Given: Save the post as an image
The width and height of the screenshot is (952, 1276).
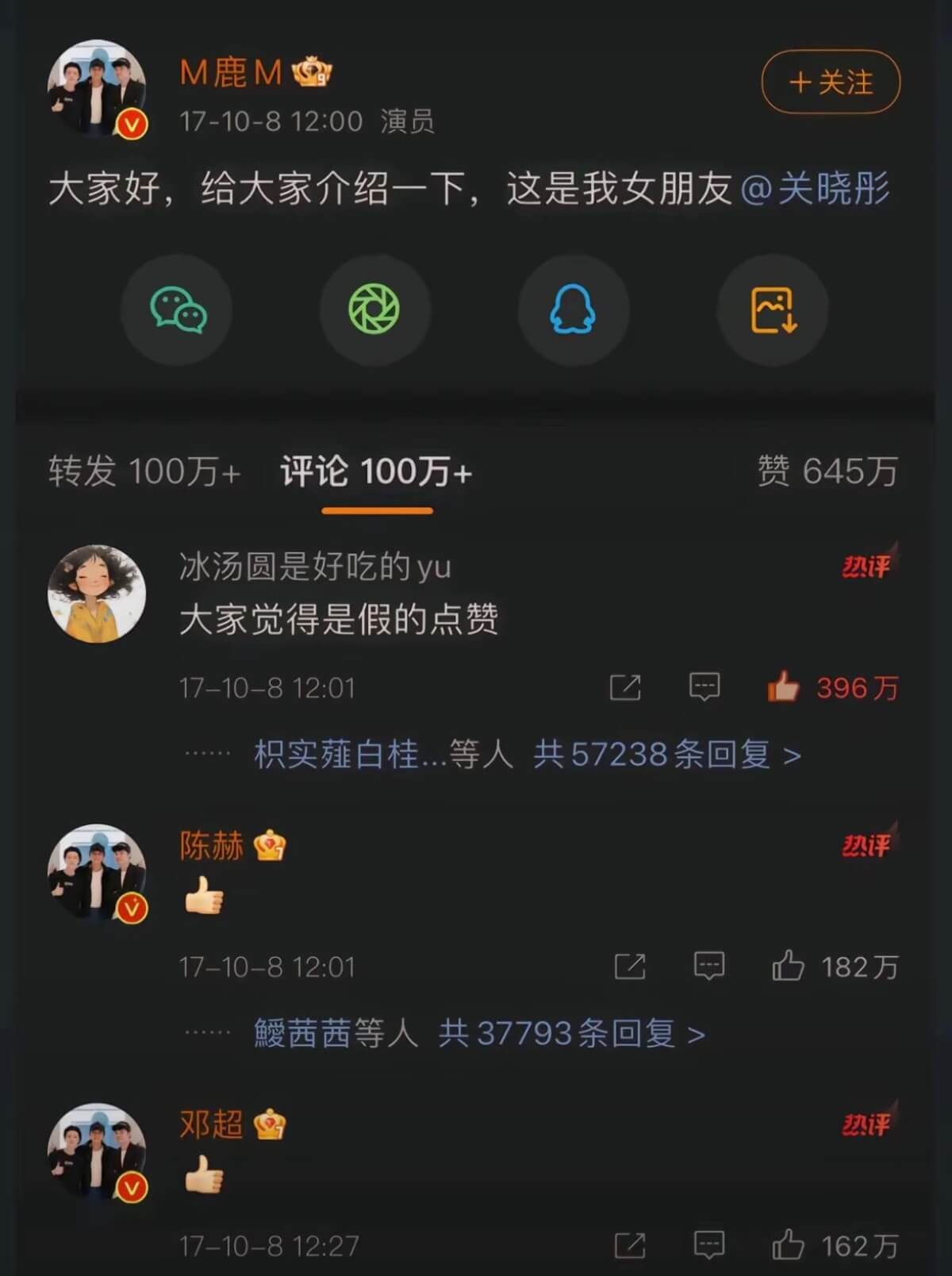Looking at the screenshot, I should click(773, 309).
